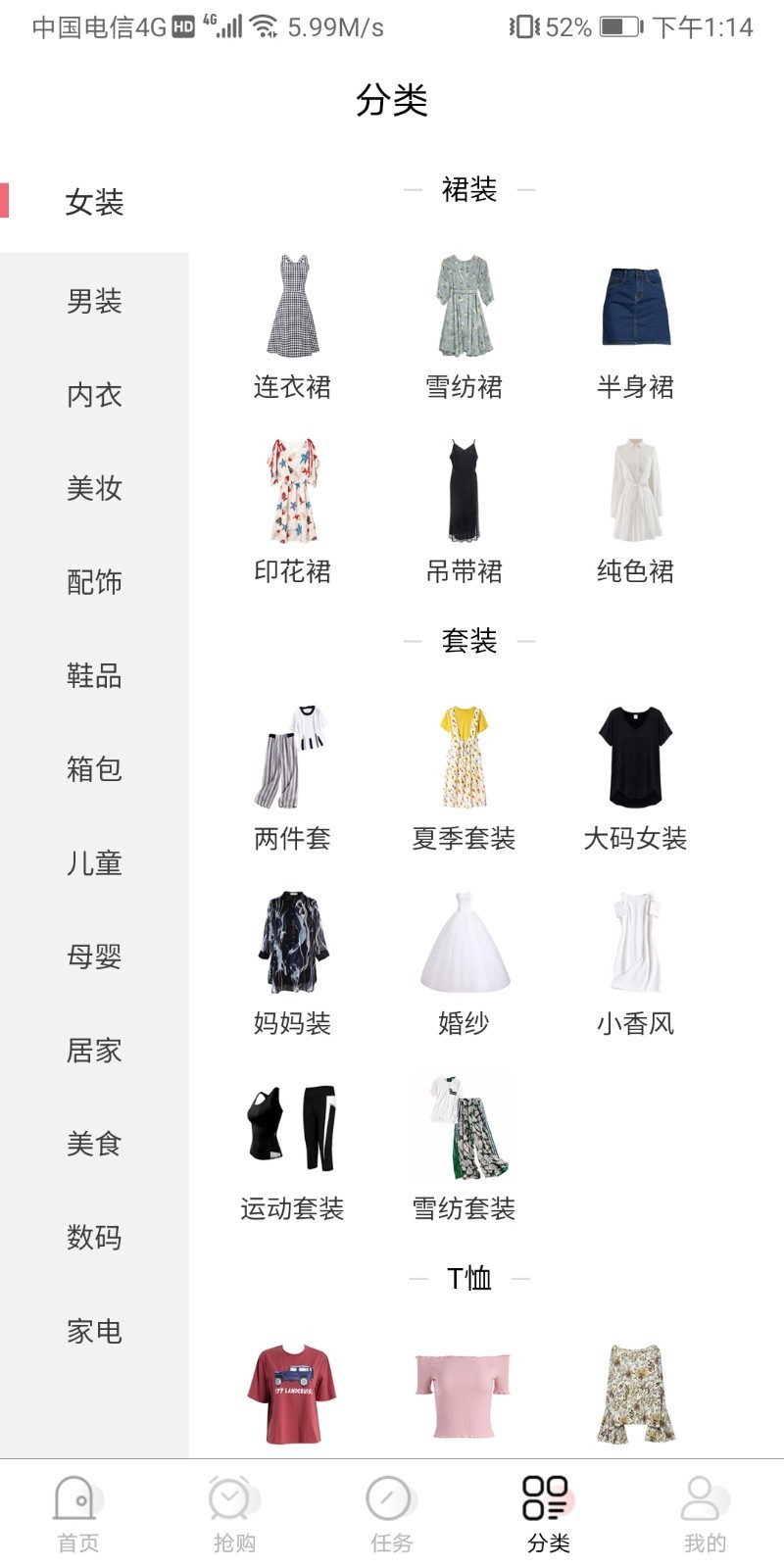Open the 我的 profile tab
Image resolution: width=784 pixels, height=1568 pixels.
point(705,1515)
